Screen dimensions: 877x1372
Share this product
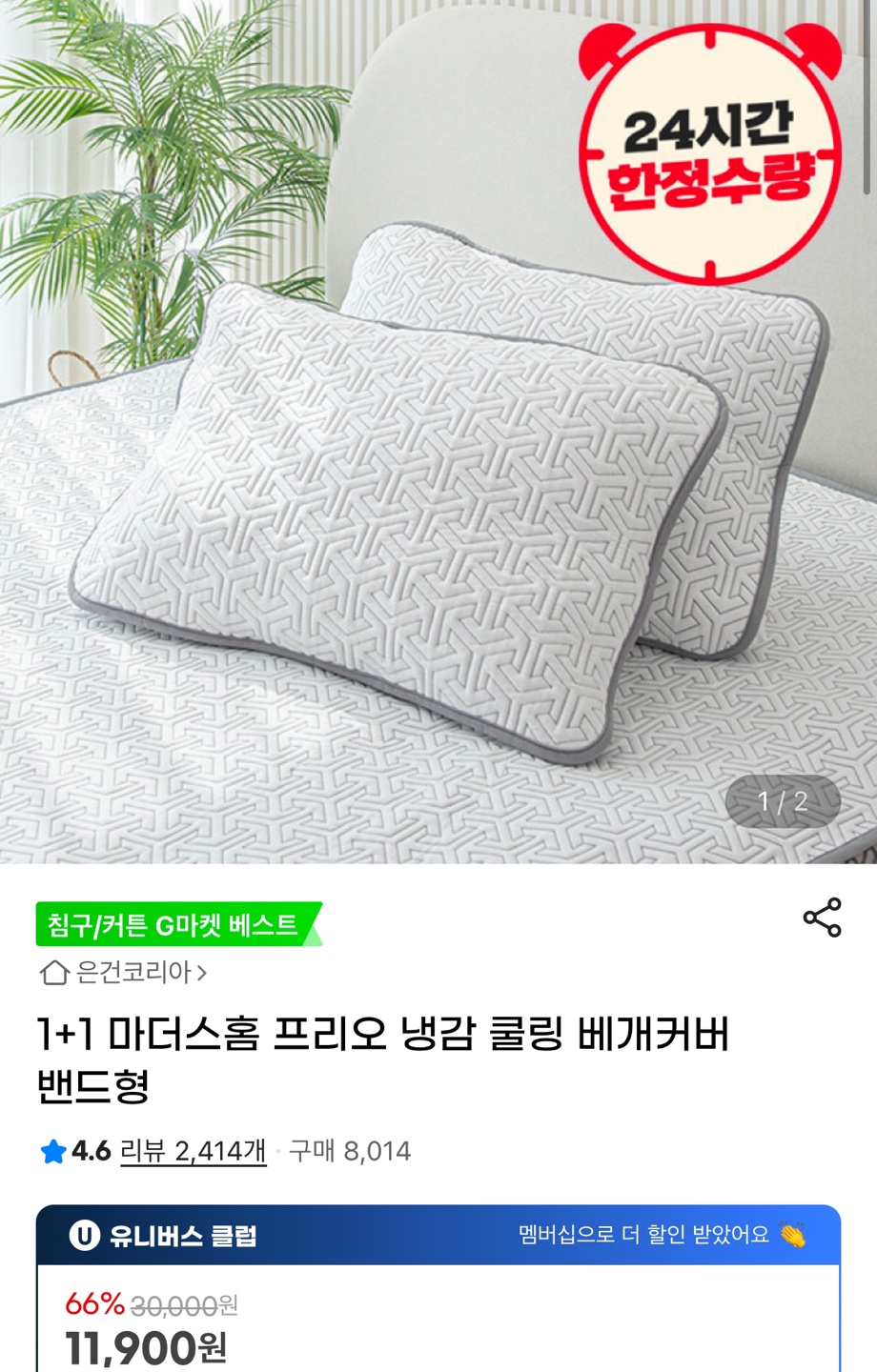point(822,918)
